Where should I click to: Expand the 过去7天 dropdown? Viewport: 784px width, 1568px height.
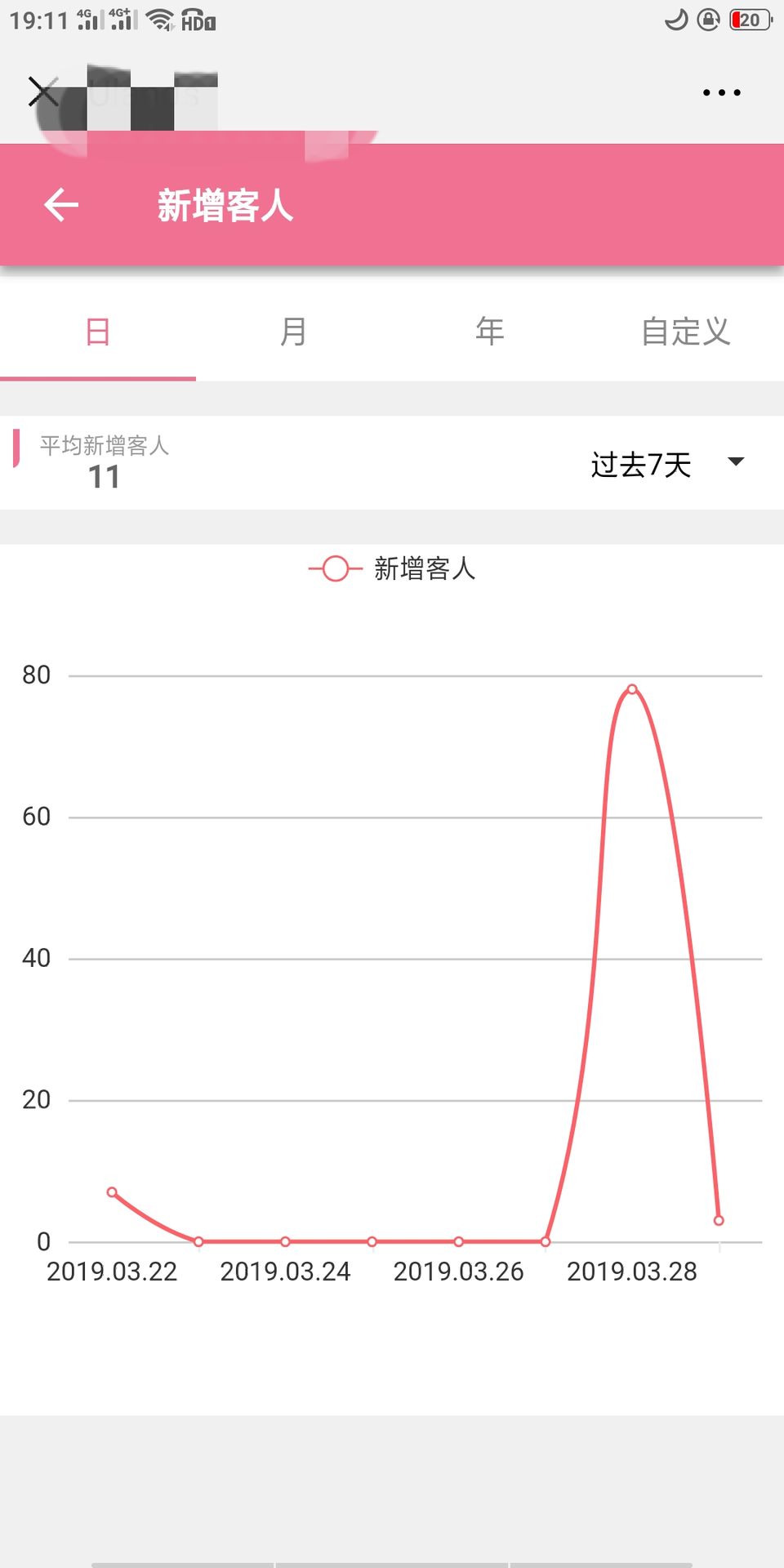coord(667,464)
